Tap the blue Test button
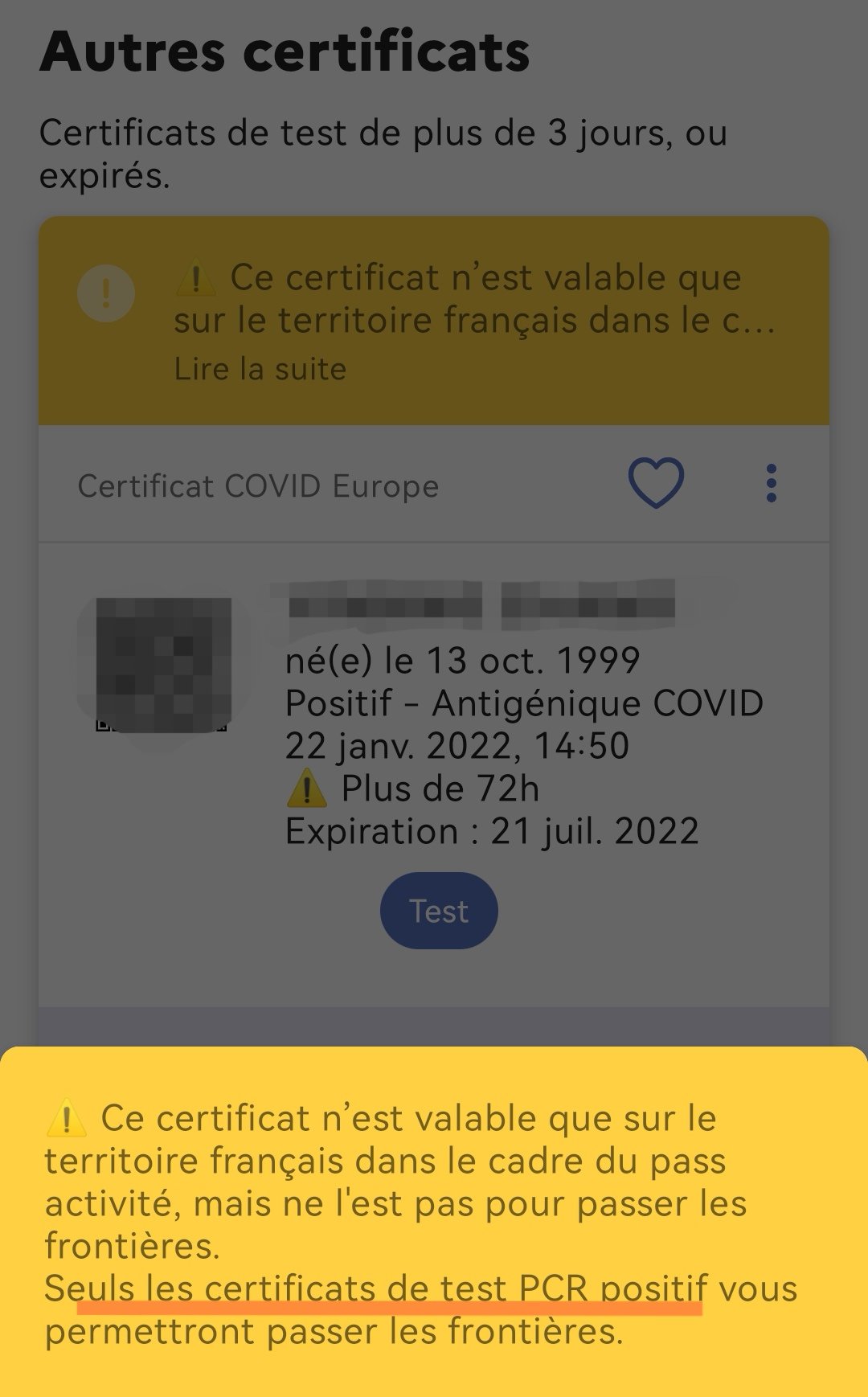 (439, 911)
